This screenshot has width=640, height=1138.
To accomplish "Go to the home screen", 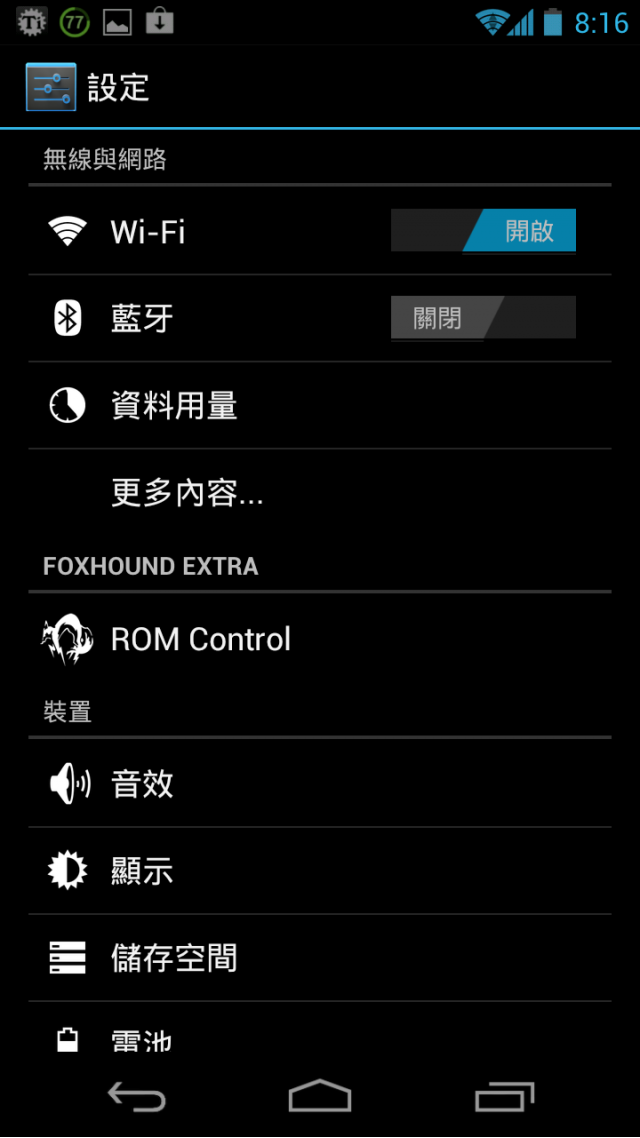I will [x=320, y=1097].
